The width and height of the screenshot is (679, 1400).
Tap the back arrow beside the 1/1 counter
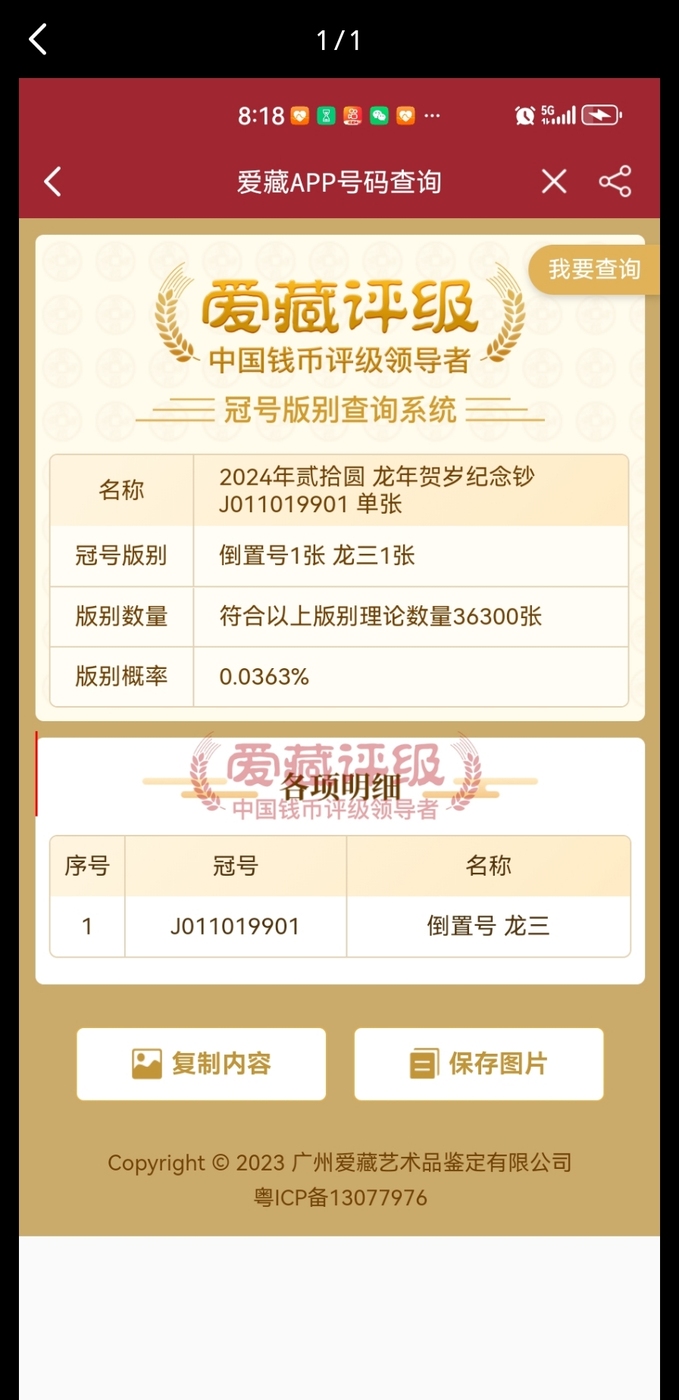coord(38,40)
